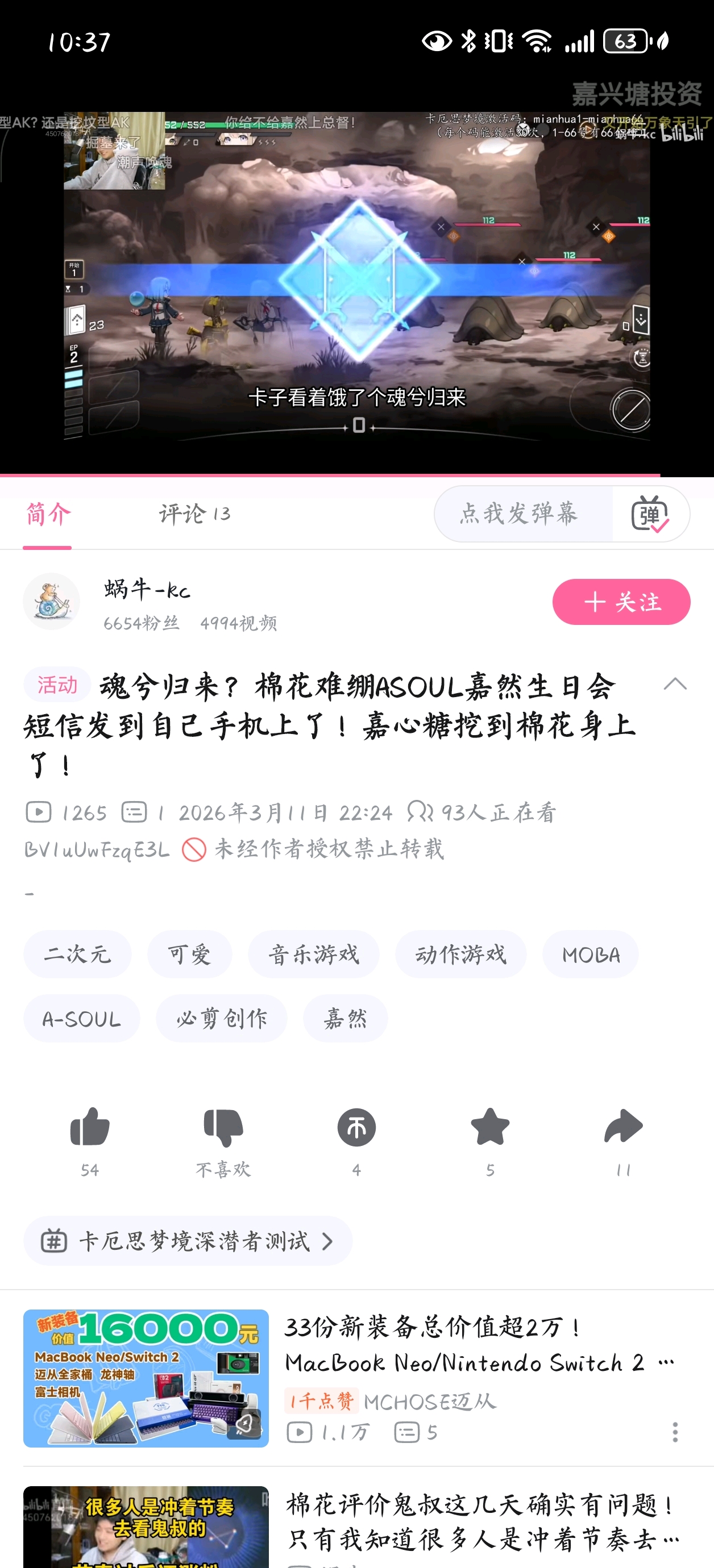Collapse the video description chevron
714x1568 pixels.
[x=674, y=685]
